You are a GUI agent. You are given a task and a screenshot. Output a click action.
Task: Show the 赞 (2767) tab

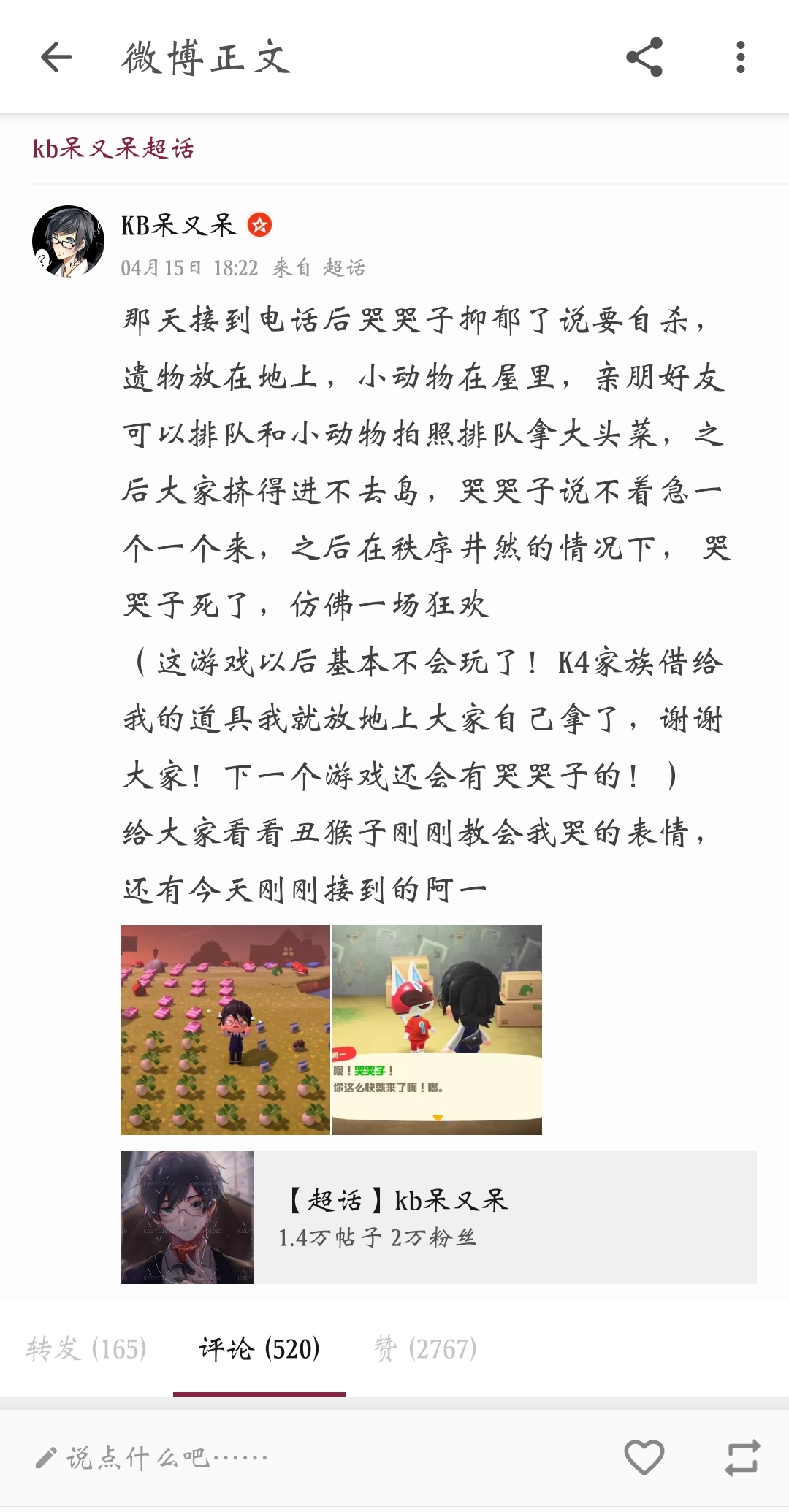425,1348
